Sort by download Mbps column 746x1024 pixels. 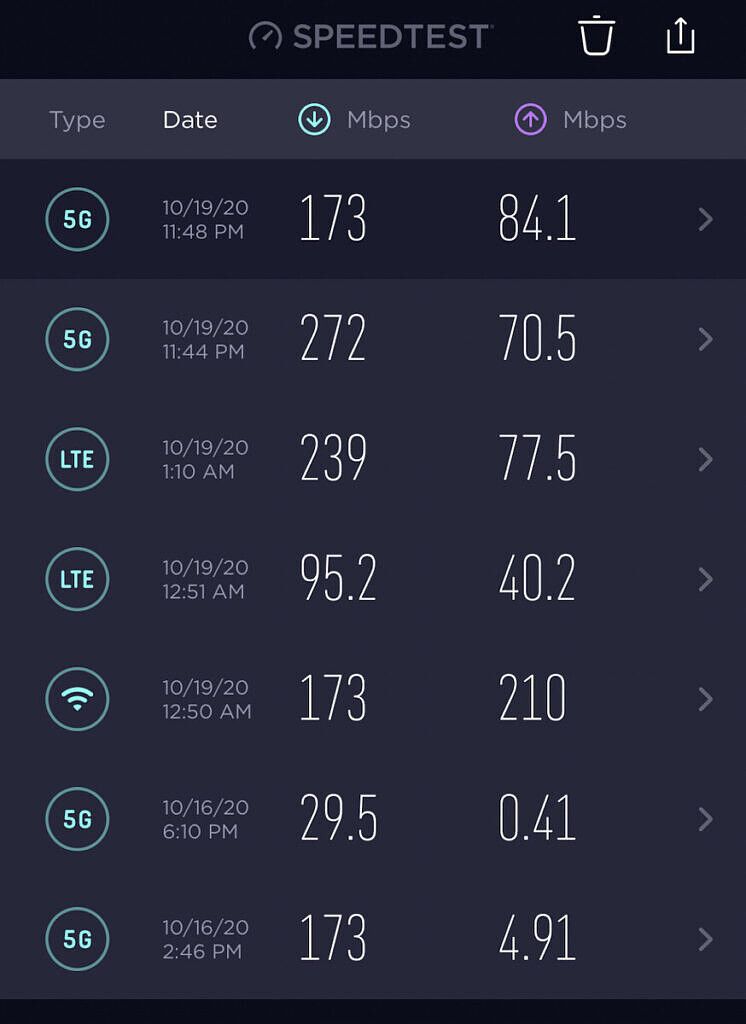[x=355, y=120]
